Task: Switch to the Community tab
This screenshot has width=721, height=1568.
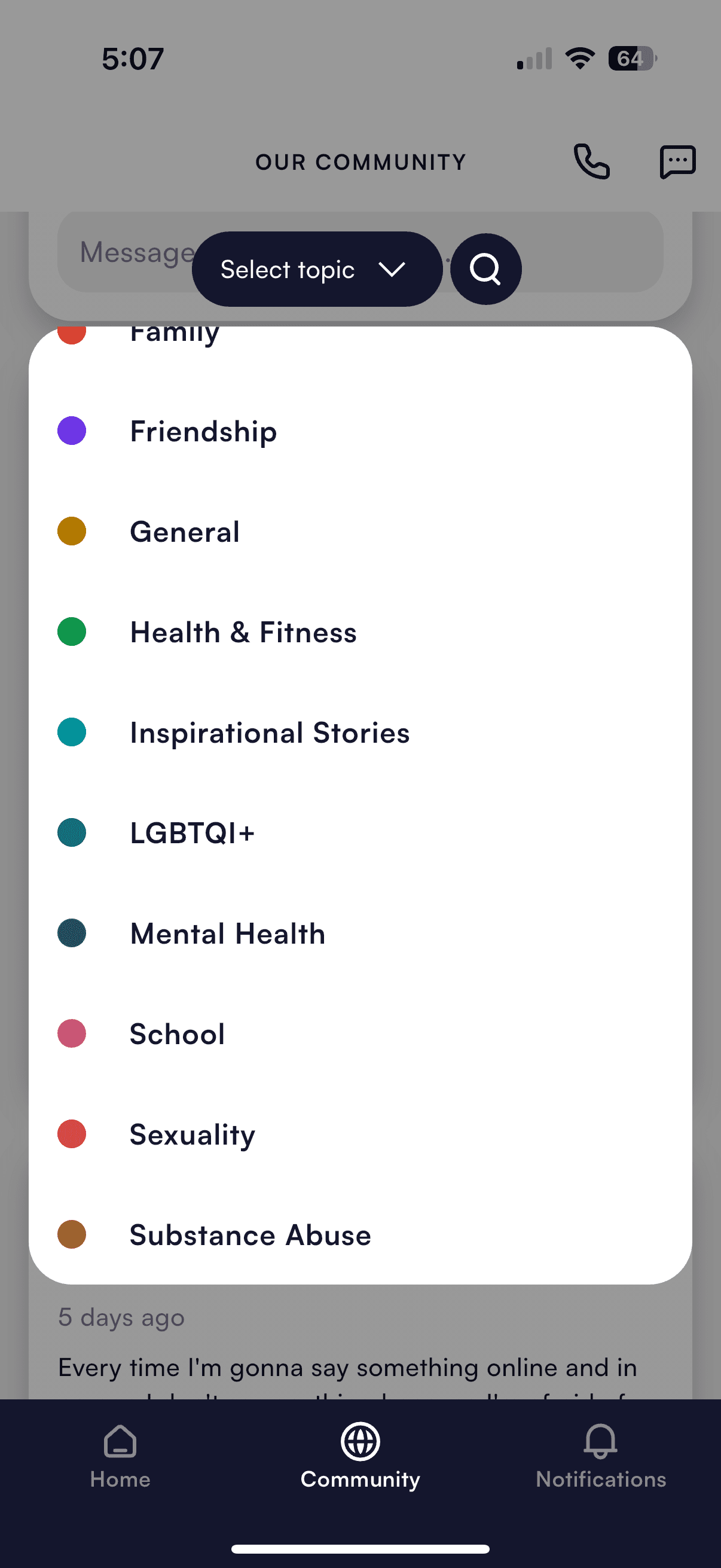Action: tap(360, 1457)
